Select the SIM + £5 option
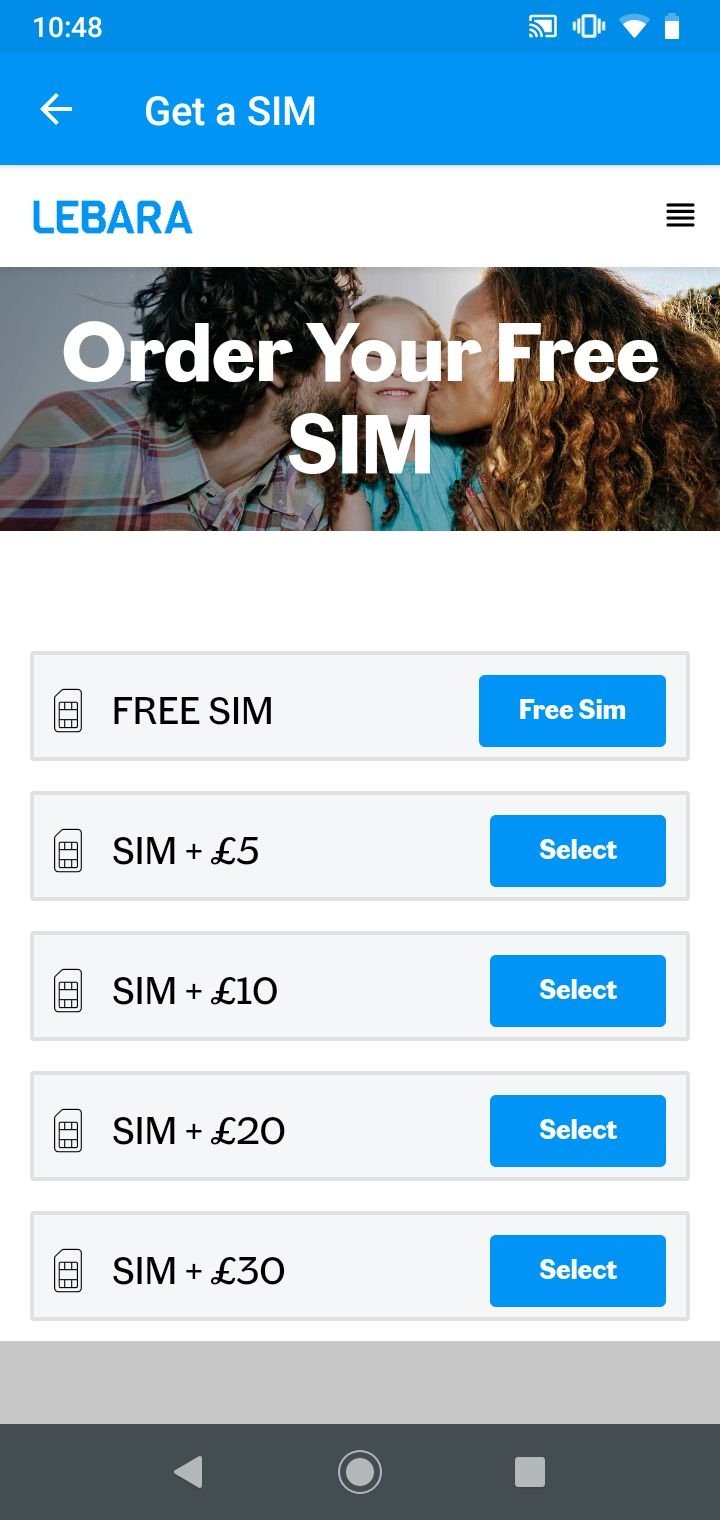 [x=578, y=850]
